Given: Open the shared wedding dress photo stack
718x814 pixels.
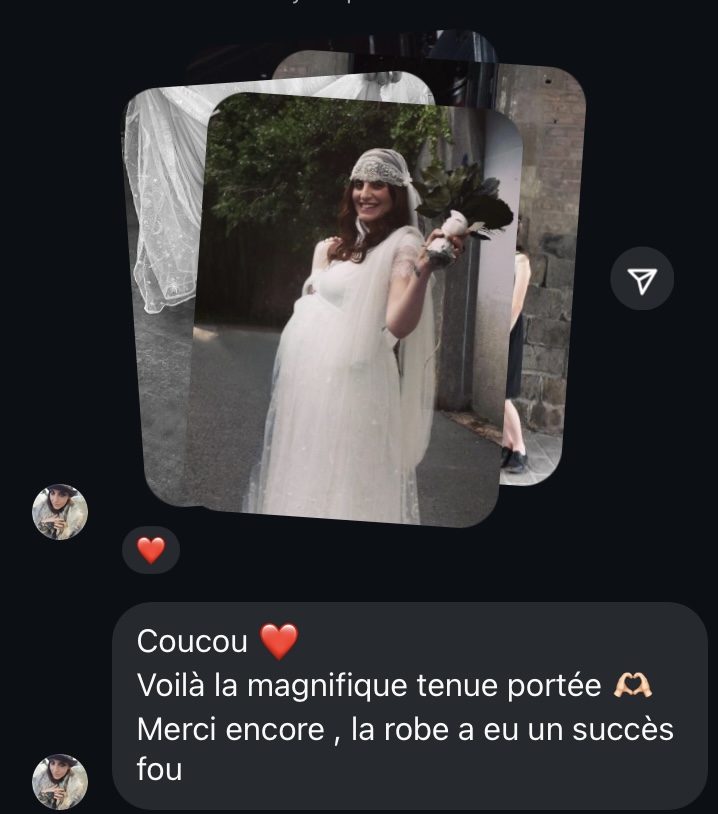Looking at the screenshot, I should click(355, 310).
